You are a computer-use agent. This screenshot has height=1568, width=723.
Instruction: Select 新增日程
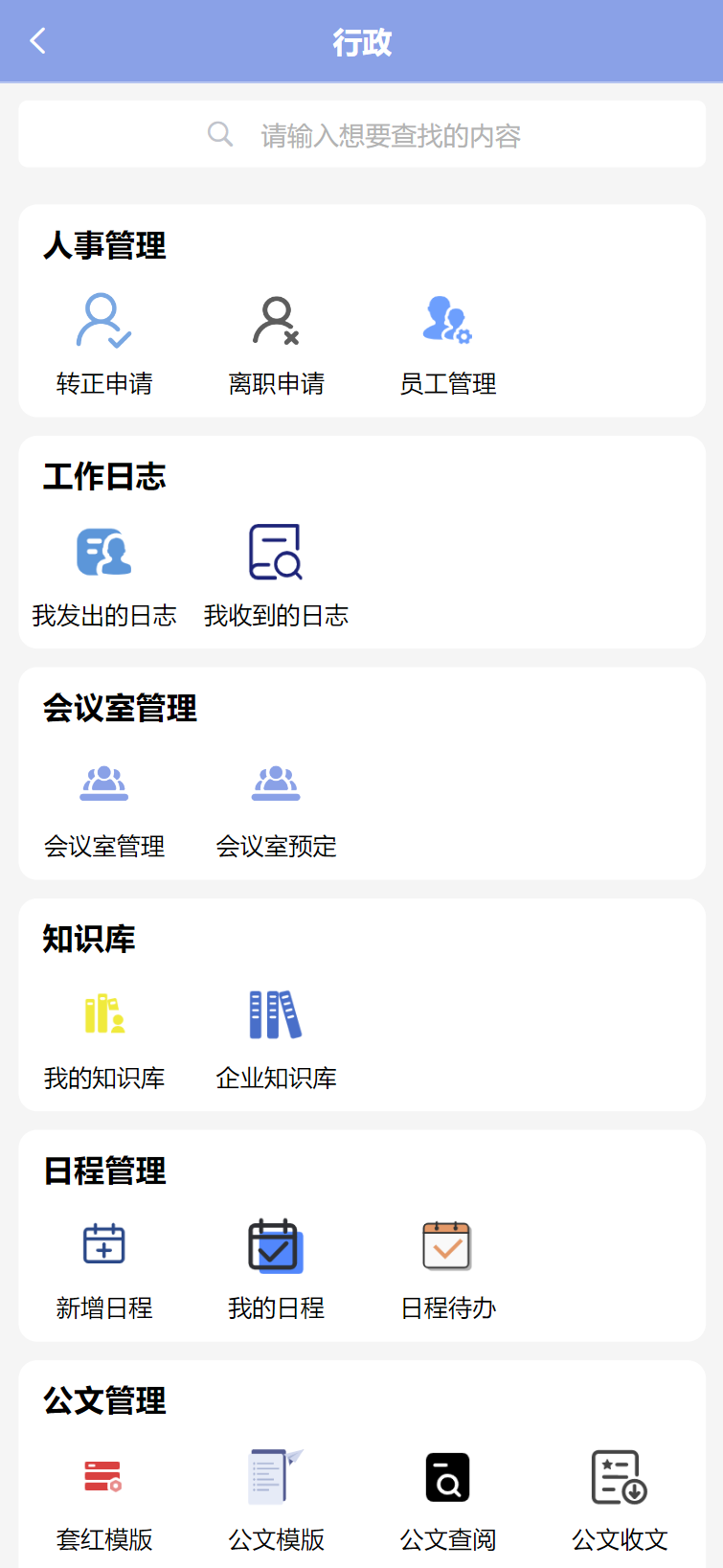click(104, 1269)
